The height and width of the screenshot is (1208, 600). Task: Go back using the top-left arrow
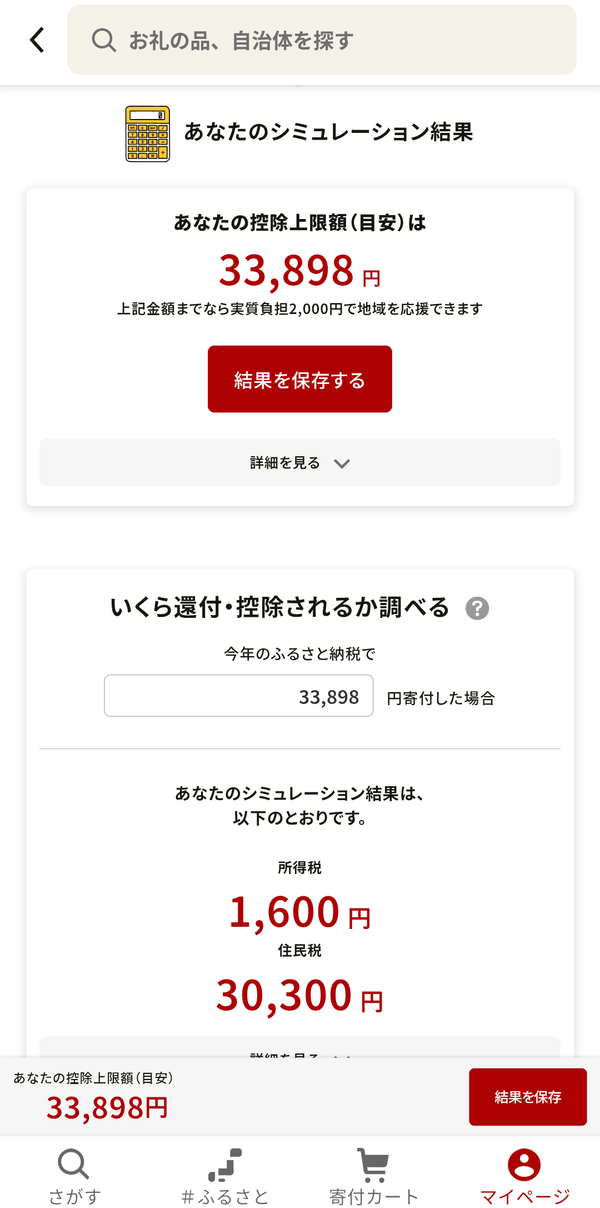pos(37,40)
